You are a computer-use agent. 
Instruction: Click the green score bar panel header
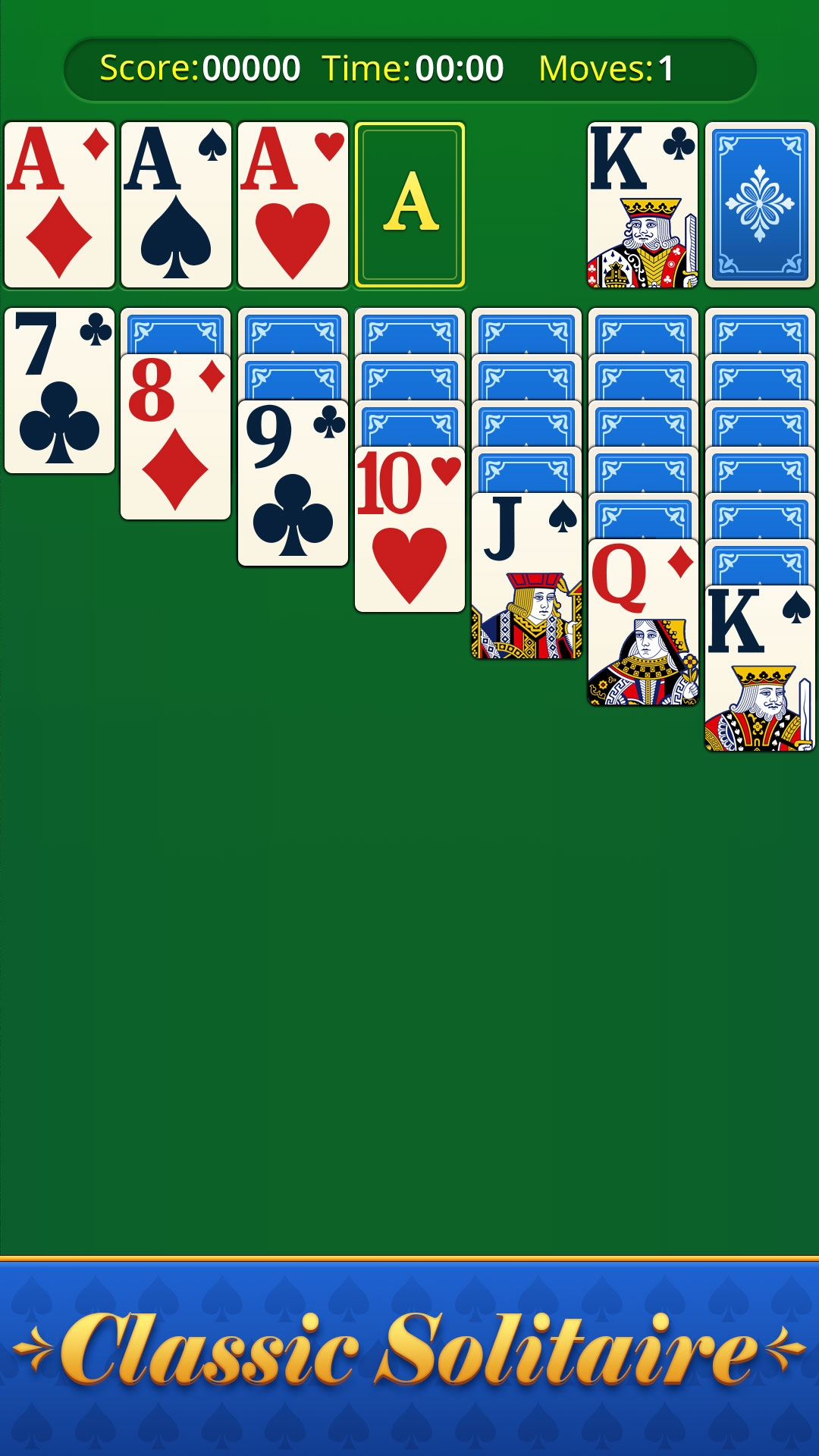click(x=409, y=68)
